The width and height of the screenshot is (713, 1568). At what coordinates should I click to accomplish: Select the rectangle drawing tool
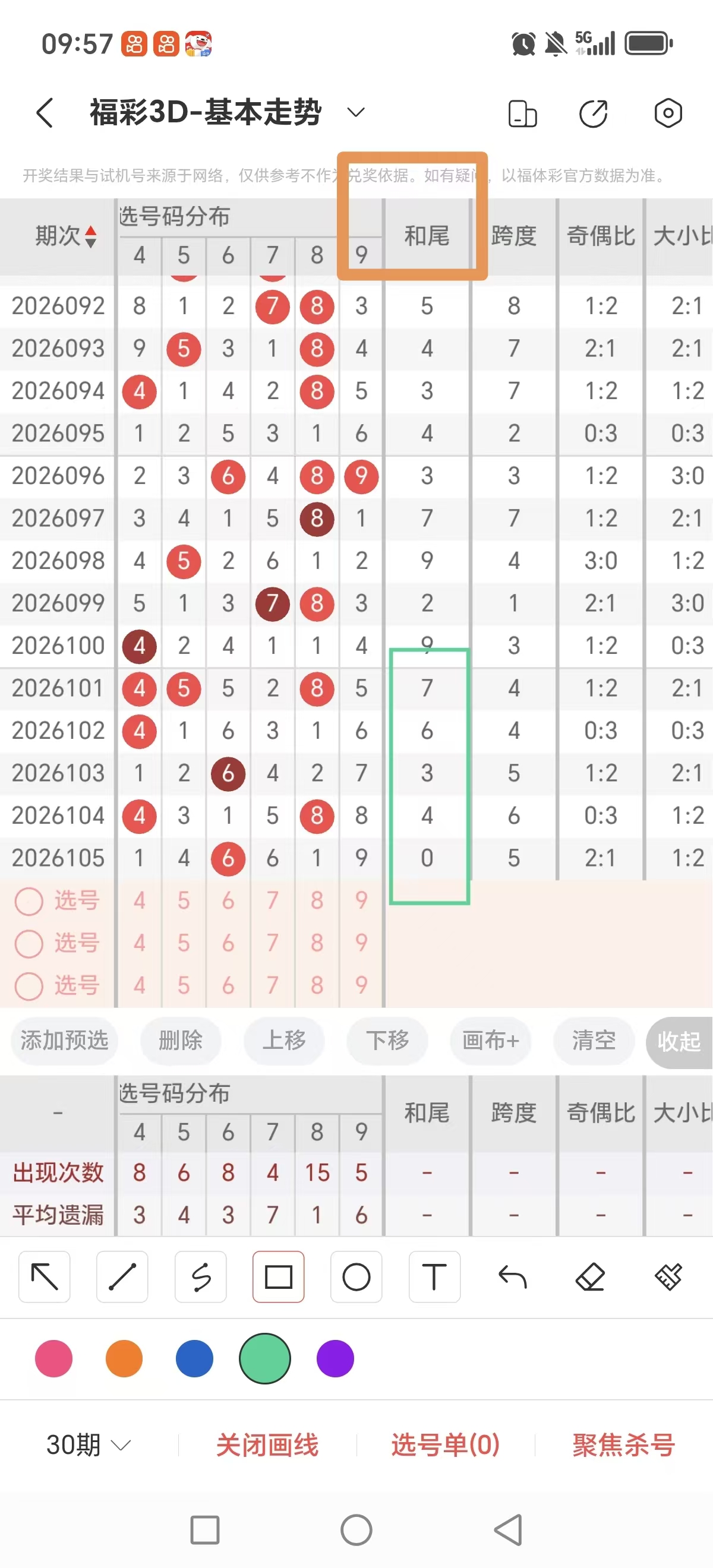[x=278, y=1278]
